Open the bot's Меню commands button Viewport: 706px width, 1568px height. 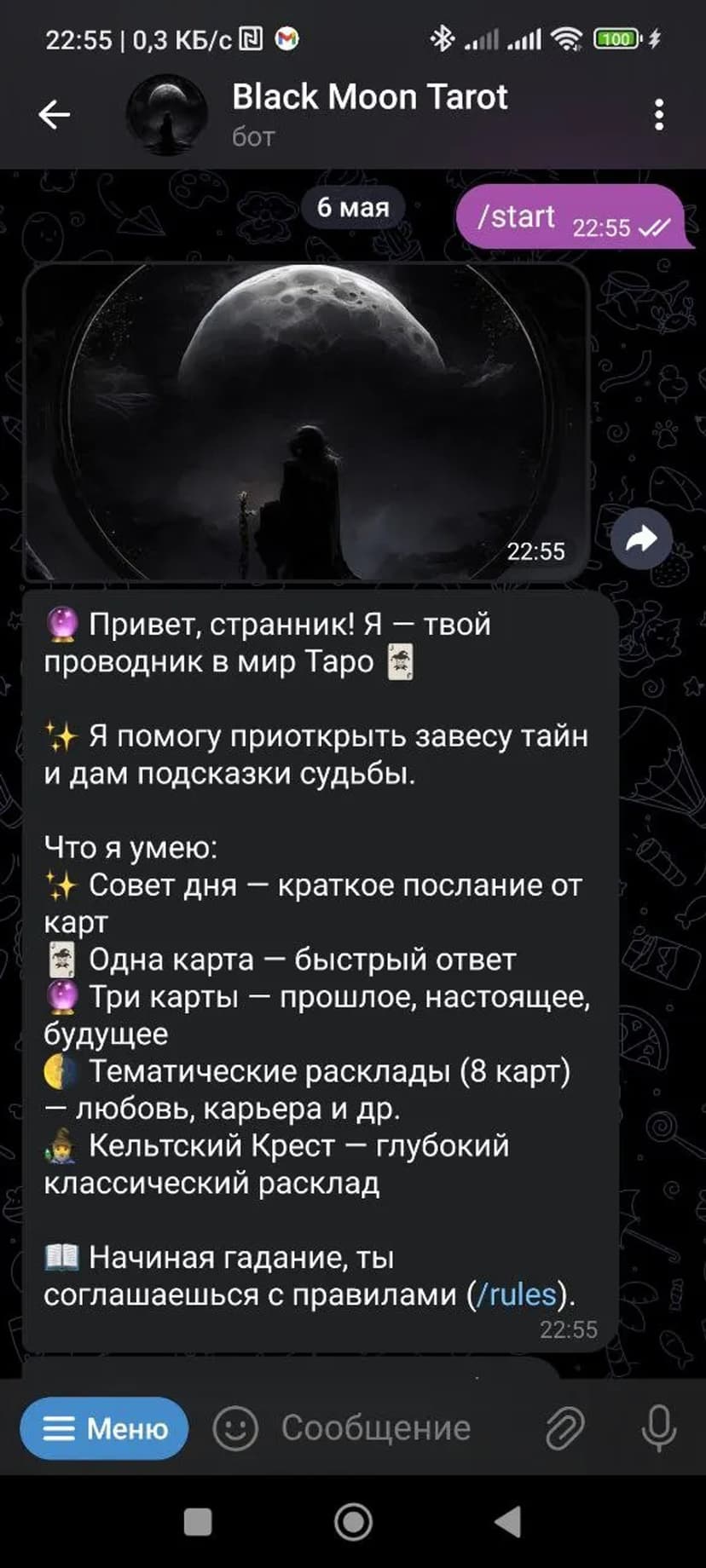105,1428
